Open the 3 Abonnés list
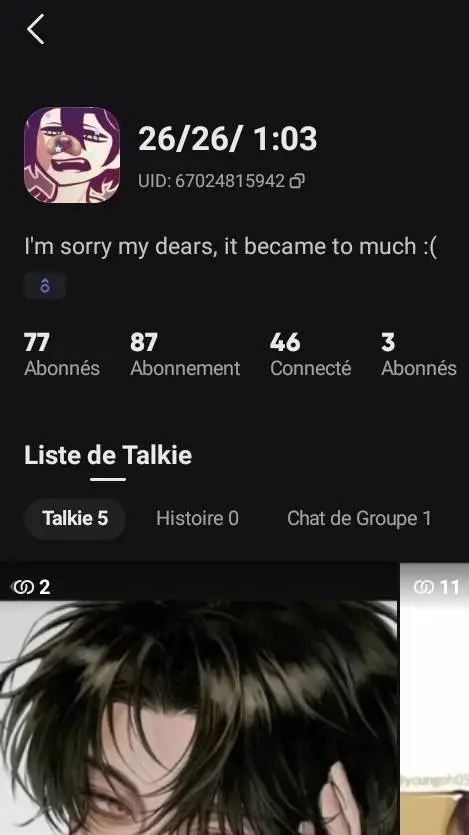 [x=419, y=354]
